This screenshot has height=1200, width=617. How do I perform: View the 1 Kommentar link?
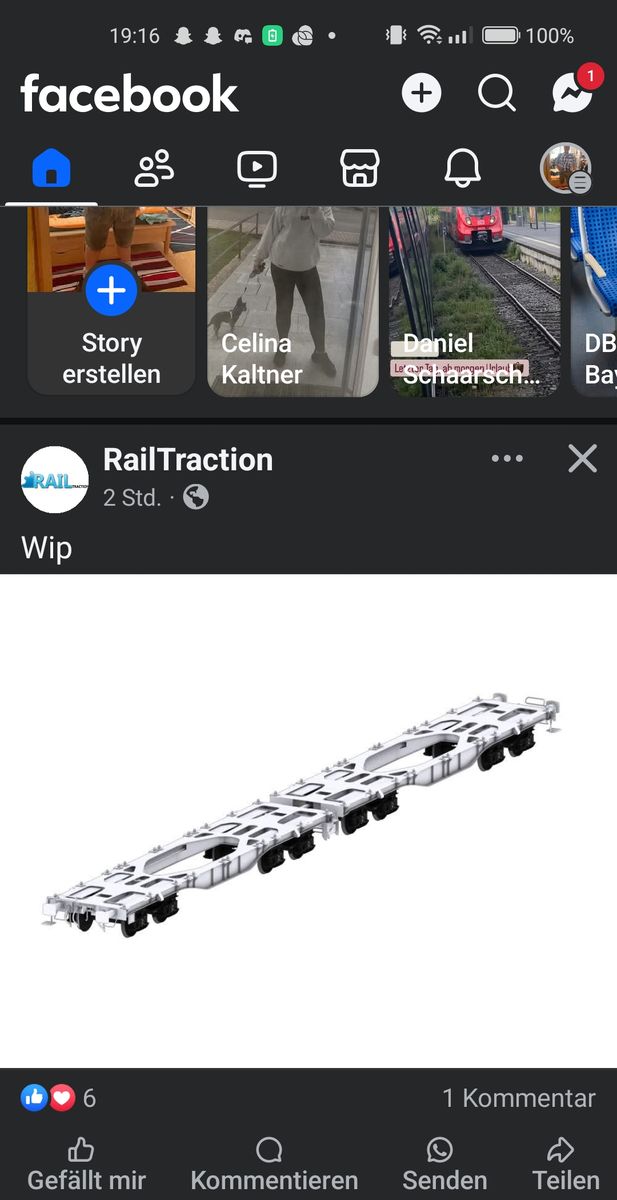519,1098
